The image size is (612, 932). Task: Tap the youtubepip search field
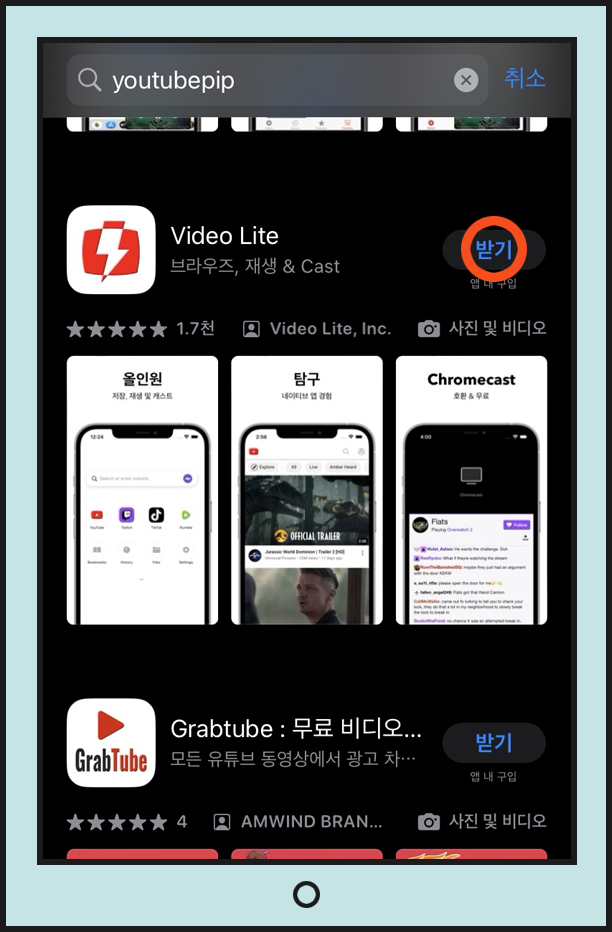coord(270,80)
